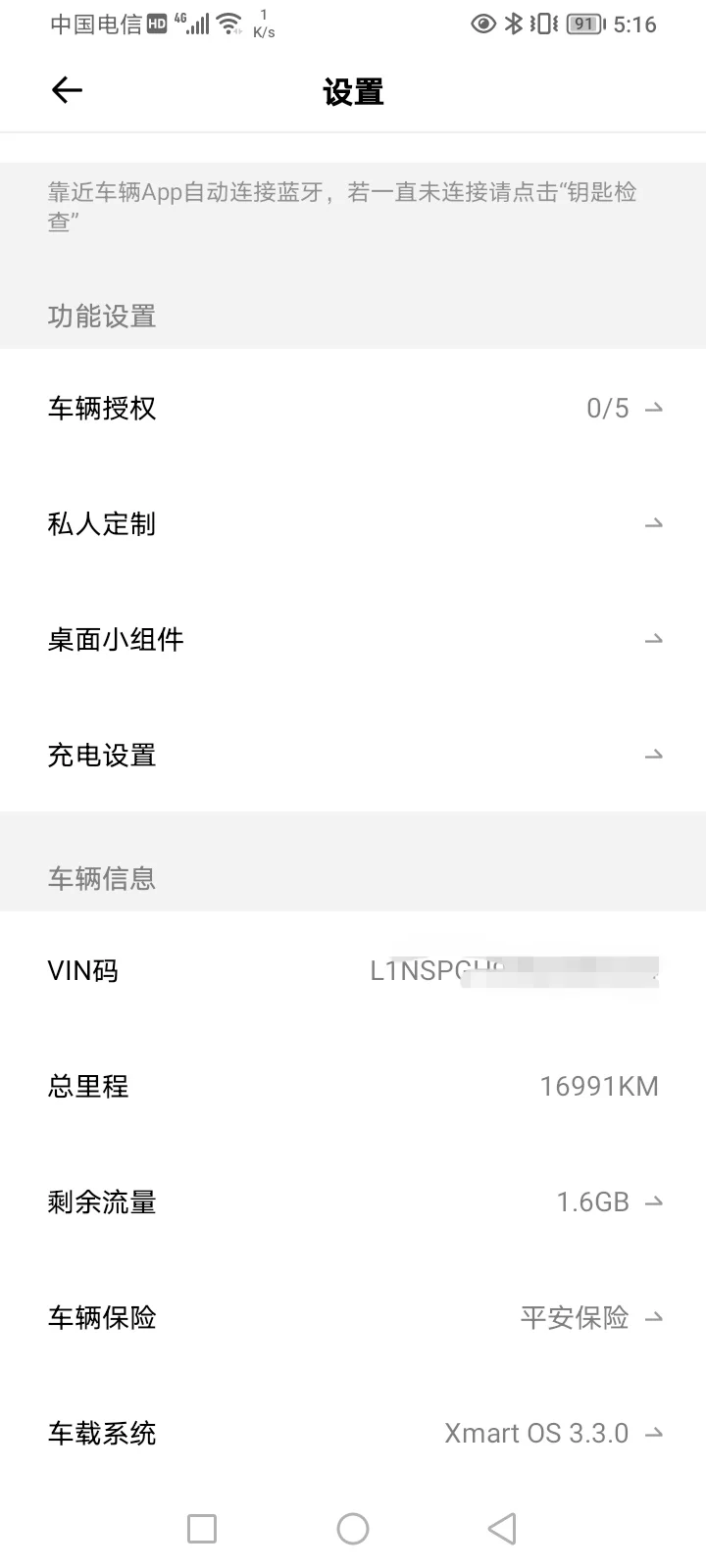Open 桌面小组件 desktop widget settings
The width and height of the screenshot is (706, 1568).
click(x=353, y=639)
